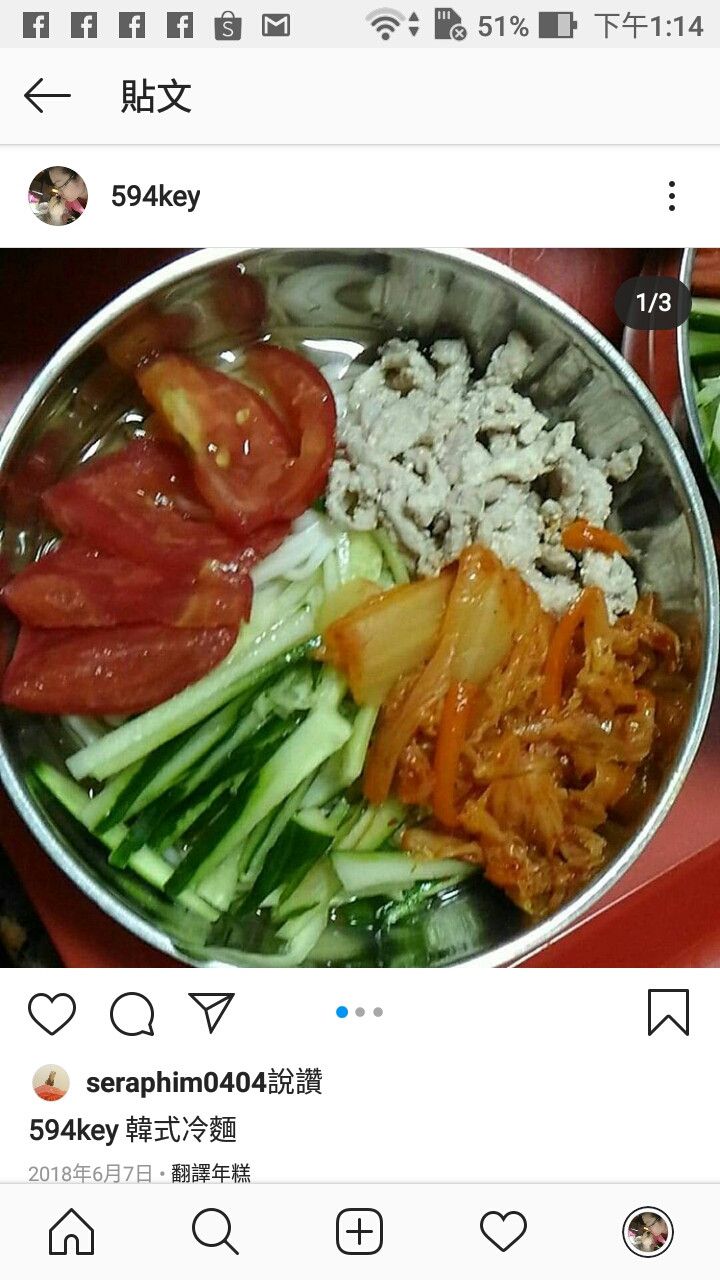Like the post with the heart icon
Screen dimensions: 720x1280
[52, 1014]
